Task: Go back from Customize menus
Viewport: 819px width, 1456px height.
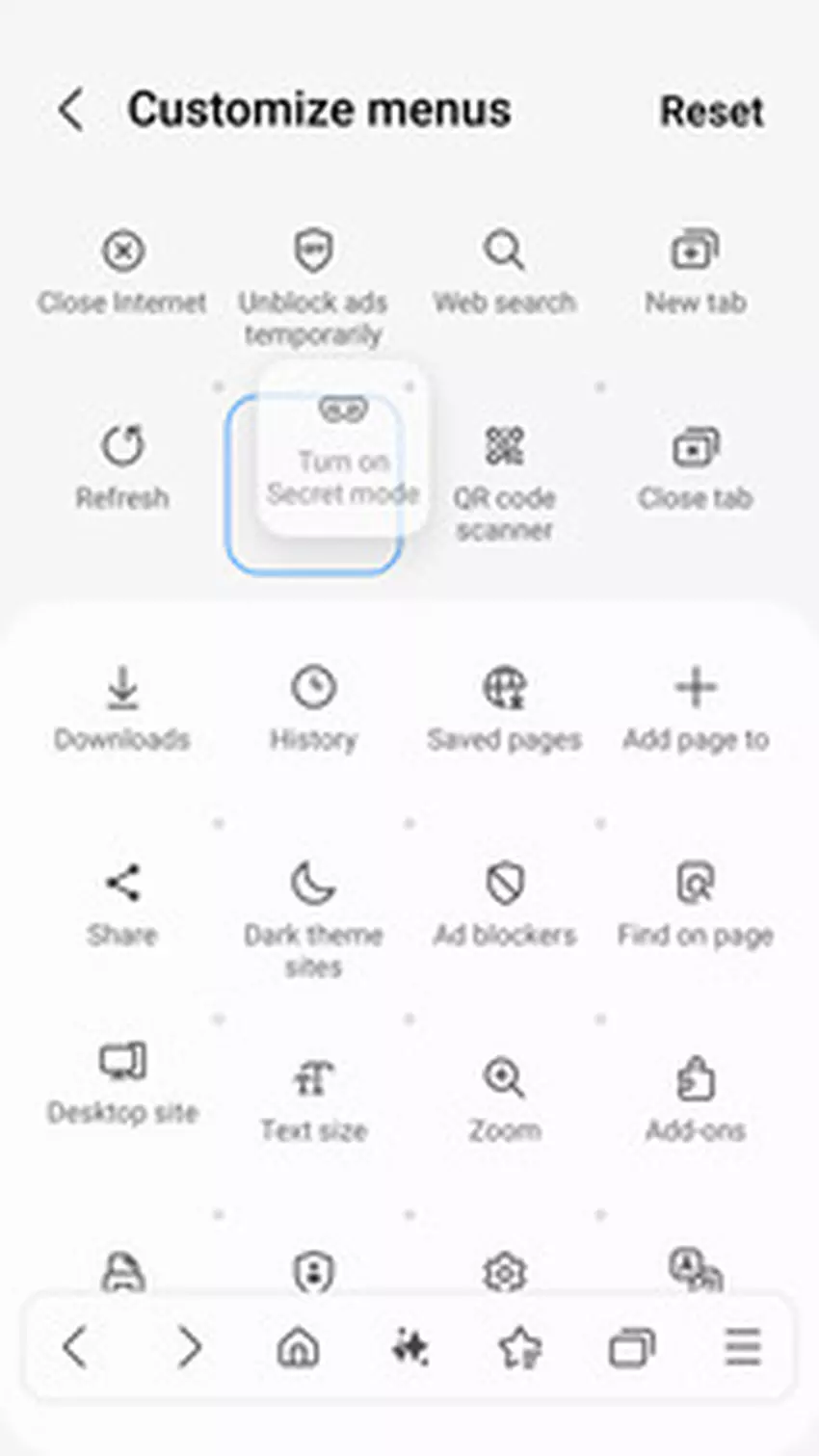Action: 71,110
